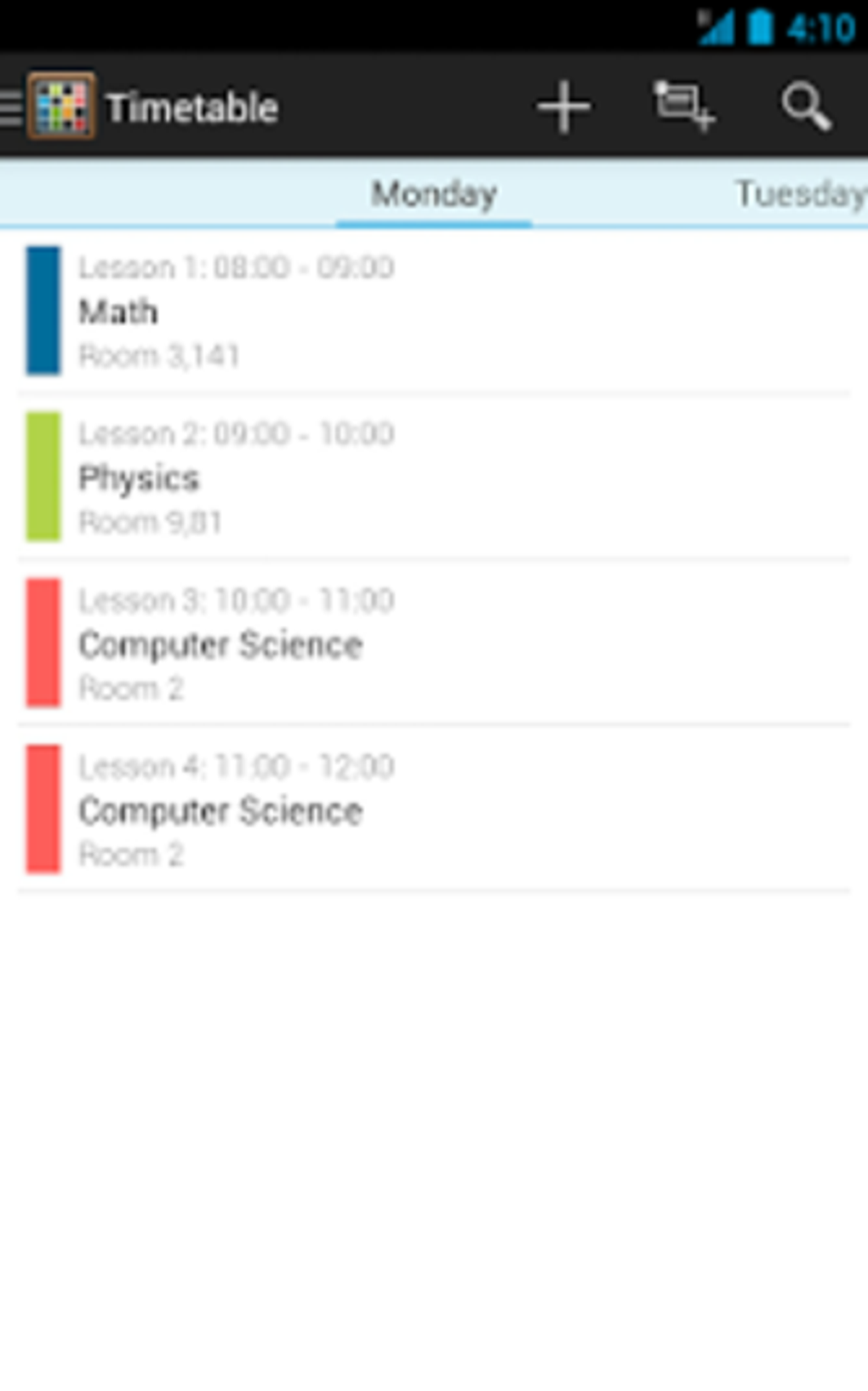Open the search magnifier
The image size is (868, 1391).
point(806,107)
